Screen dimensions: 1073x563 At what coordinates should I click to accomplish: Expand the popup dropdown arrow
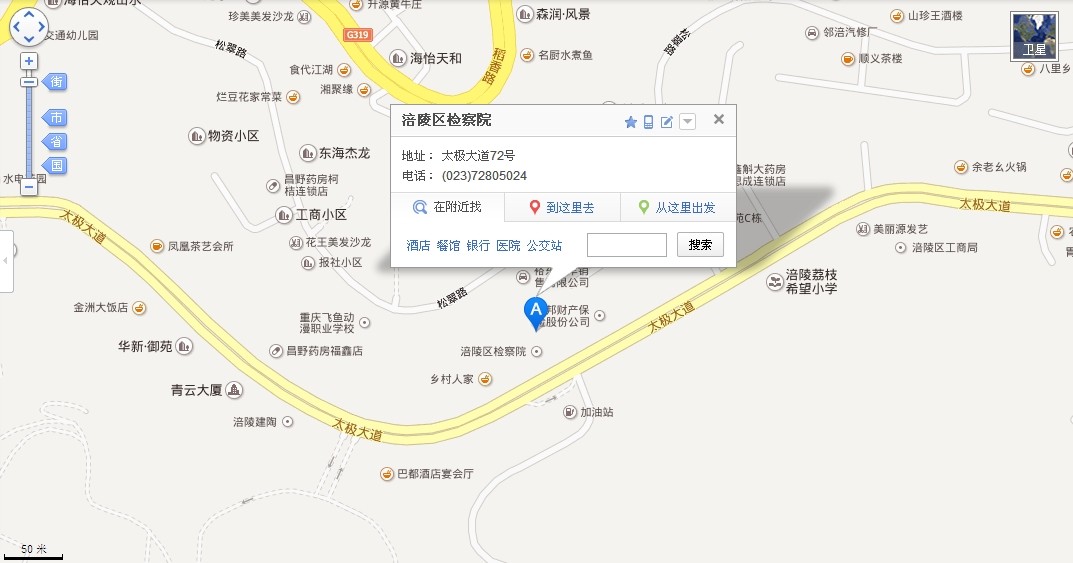[x=687, y=122]
